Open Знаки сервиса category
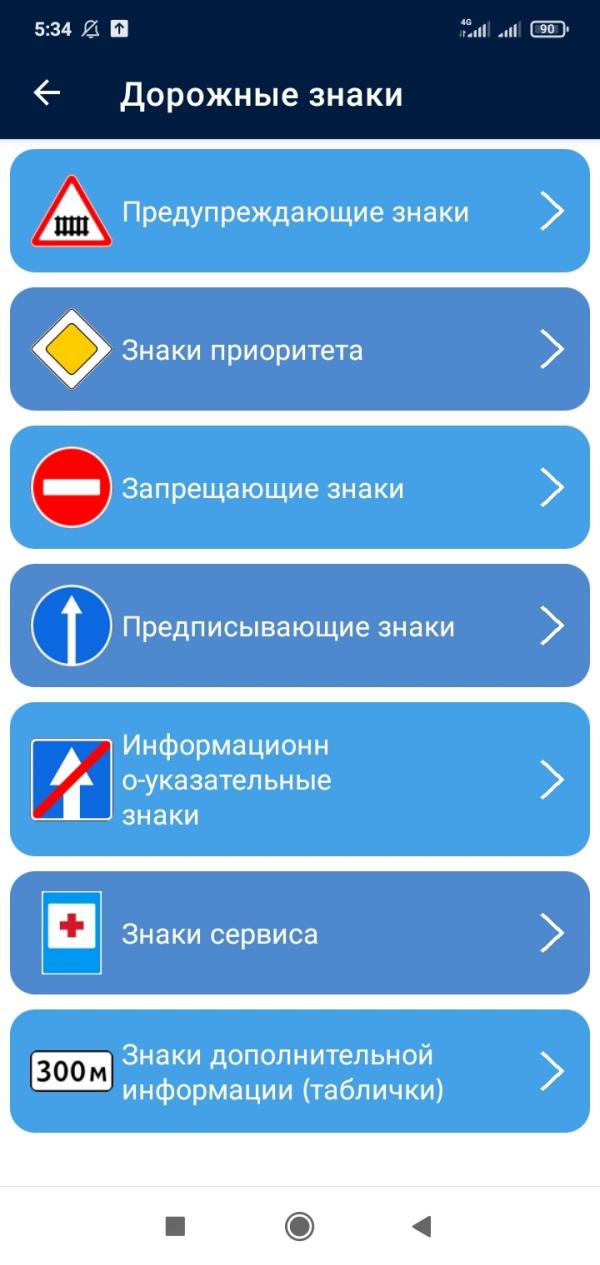The height and width of the screenshot is (1265, 600). coord(300,933)
